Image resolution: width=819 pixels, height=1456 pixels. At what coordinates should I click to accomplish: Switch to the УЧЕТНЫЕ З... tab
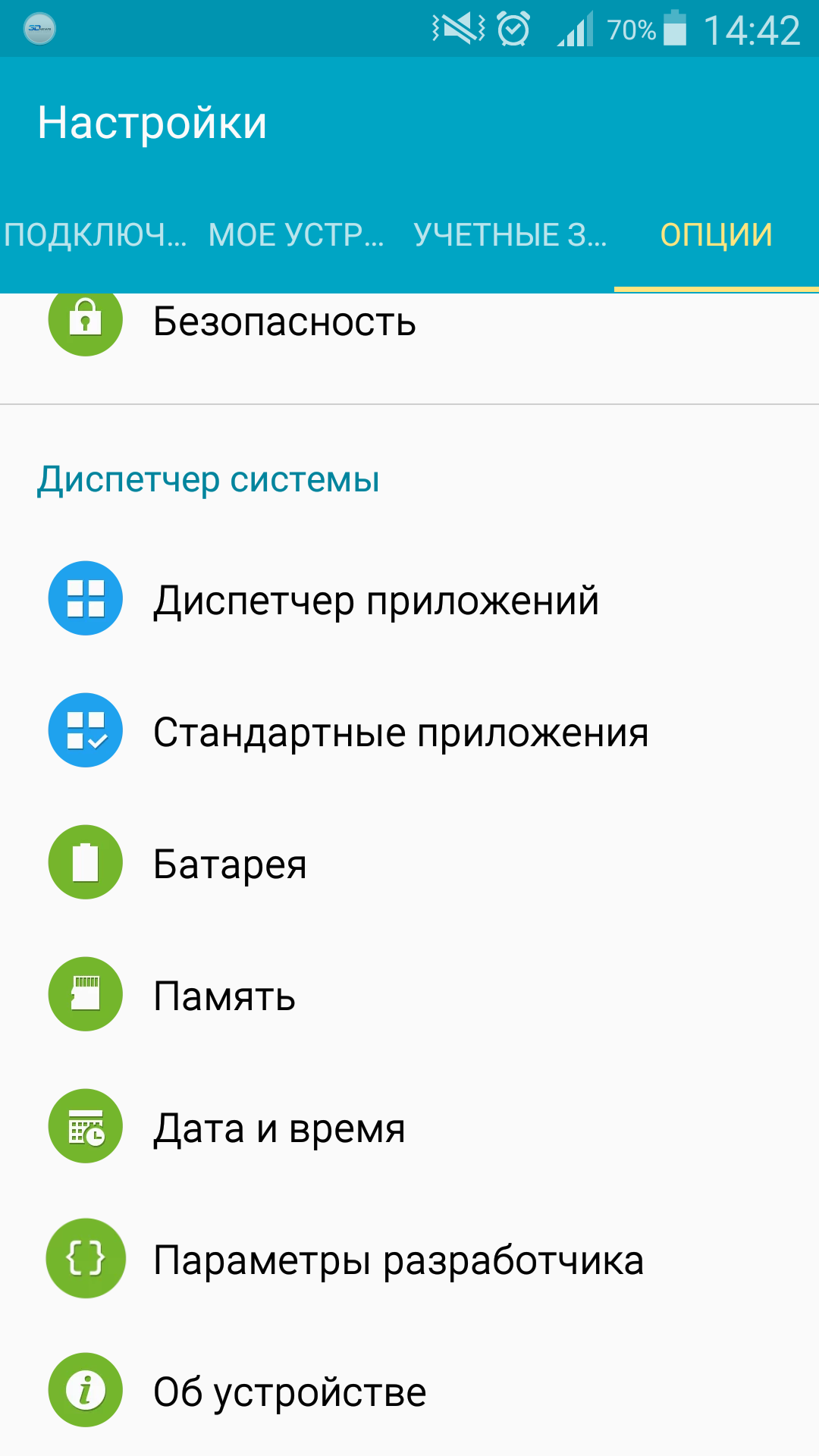[x=510, y=235]
